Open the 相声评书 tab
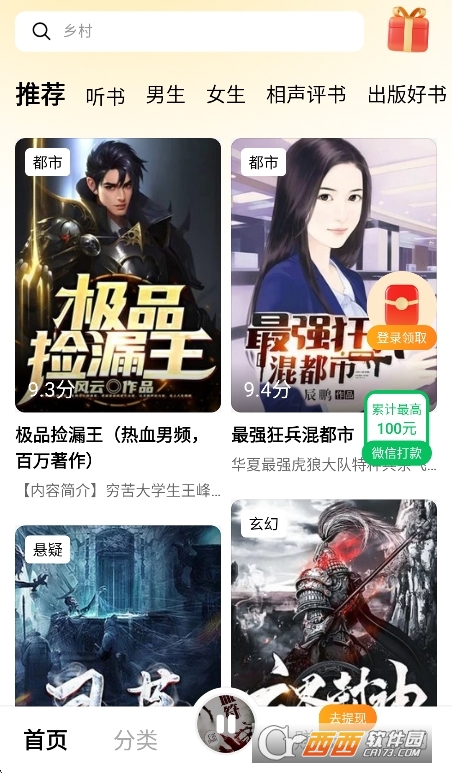The width and height of the screenshot is (452, 773). click(306, 94)
